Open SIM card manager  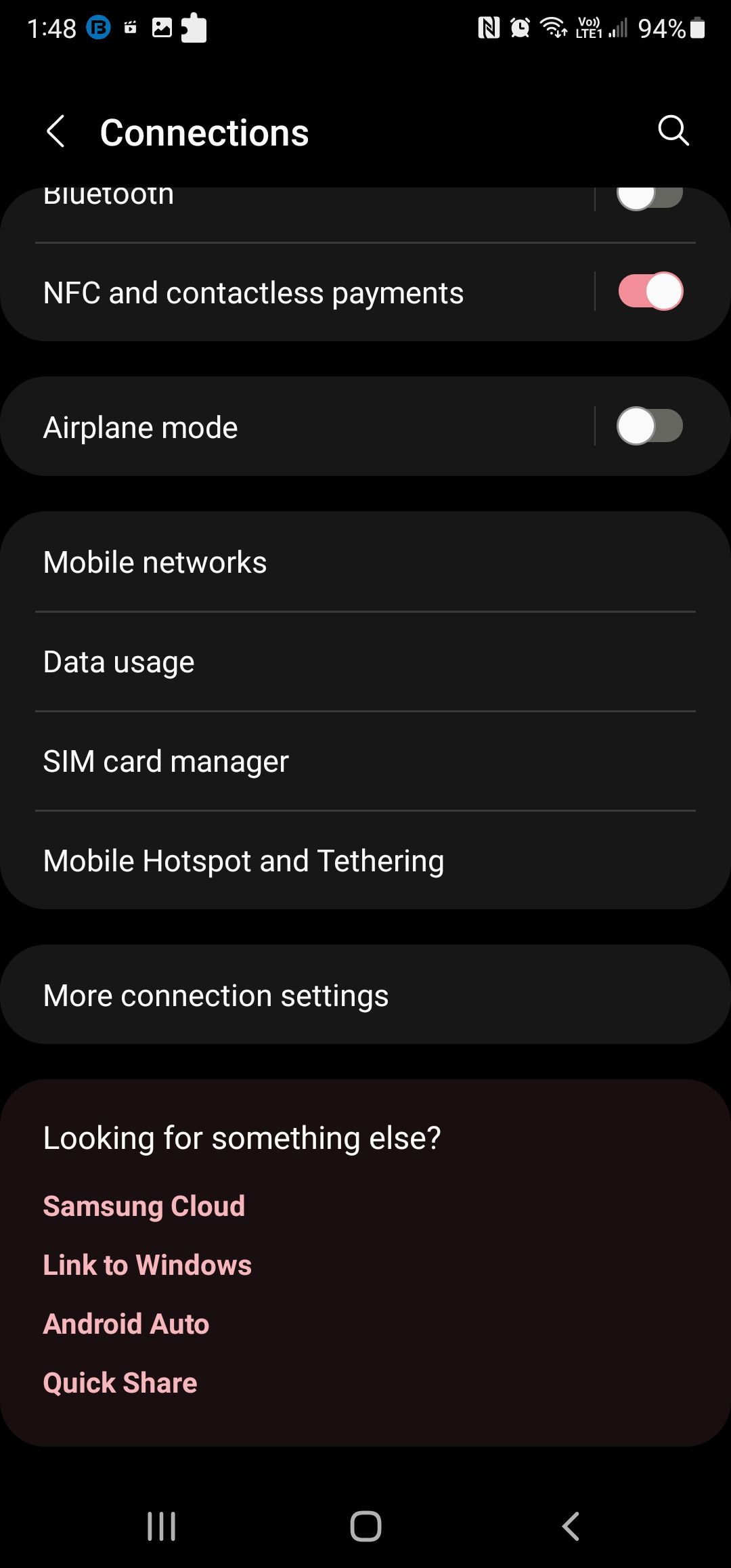[165, 760]
